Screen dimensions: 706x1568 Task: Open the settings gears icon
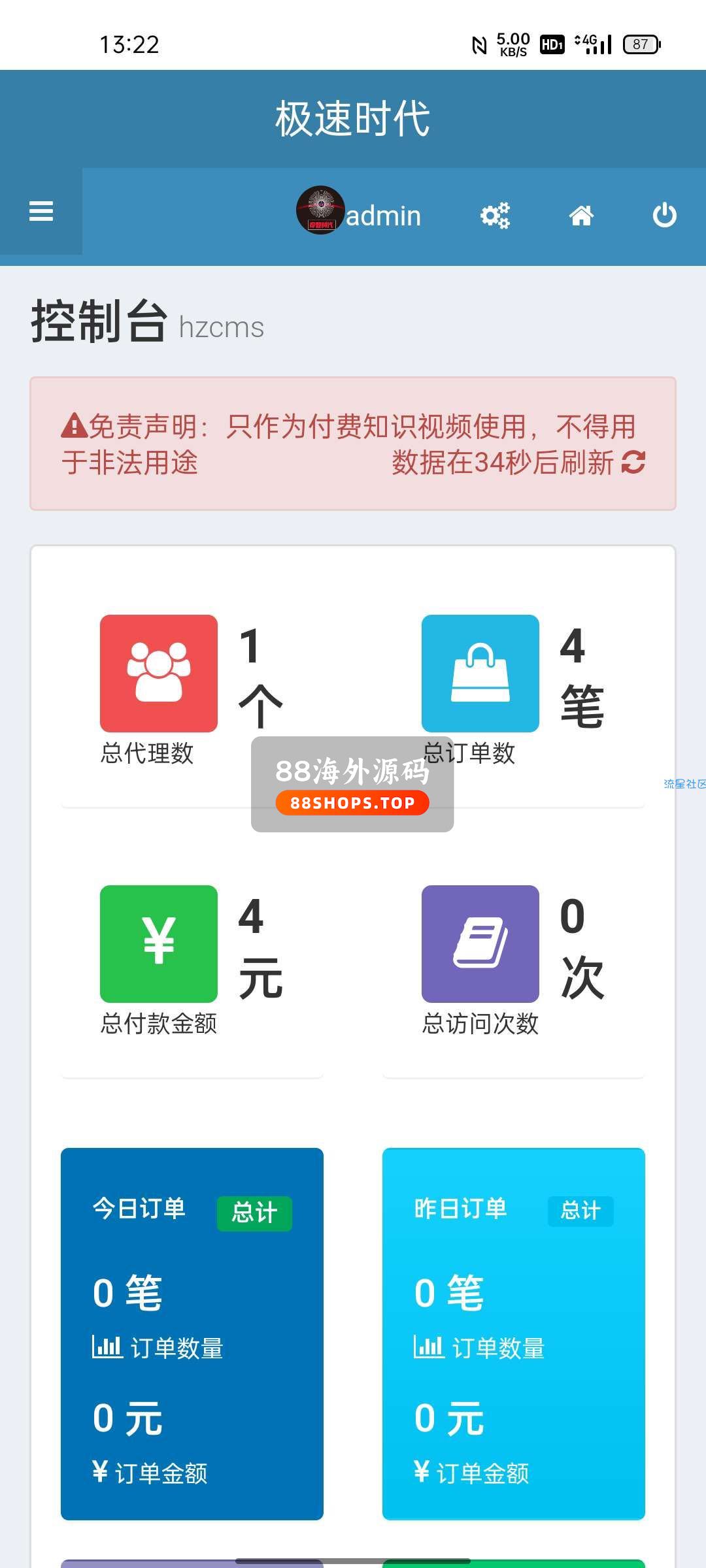[x=495, y=215]
